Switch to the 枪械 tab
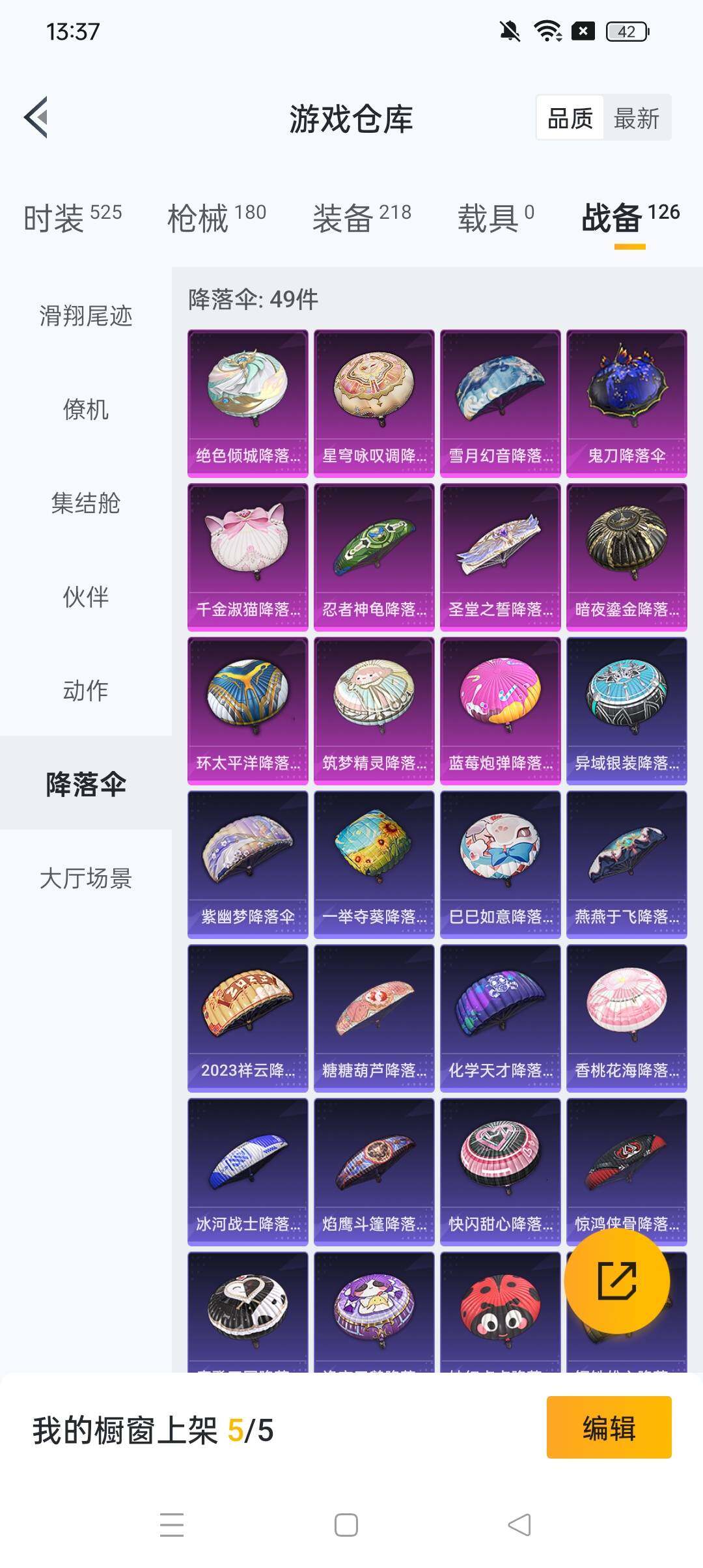Image resolution: width=703 pixels, height=1568 pixels. (217, 217)
